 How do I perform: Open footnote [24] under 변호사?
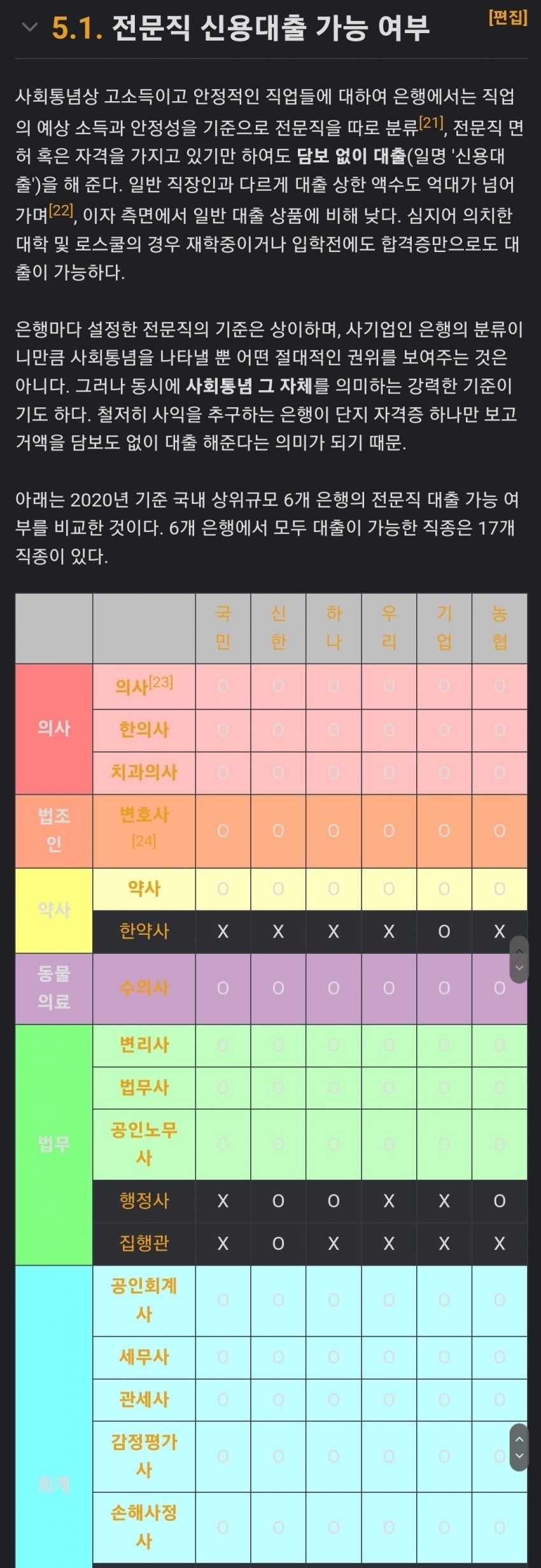click(x=144, y=841)
